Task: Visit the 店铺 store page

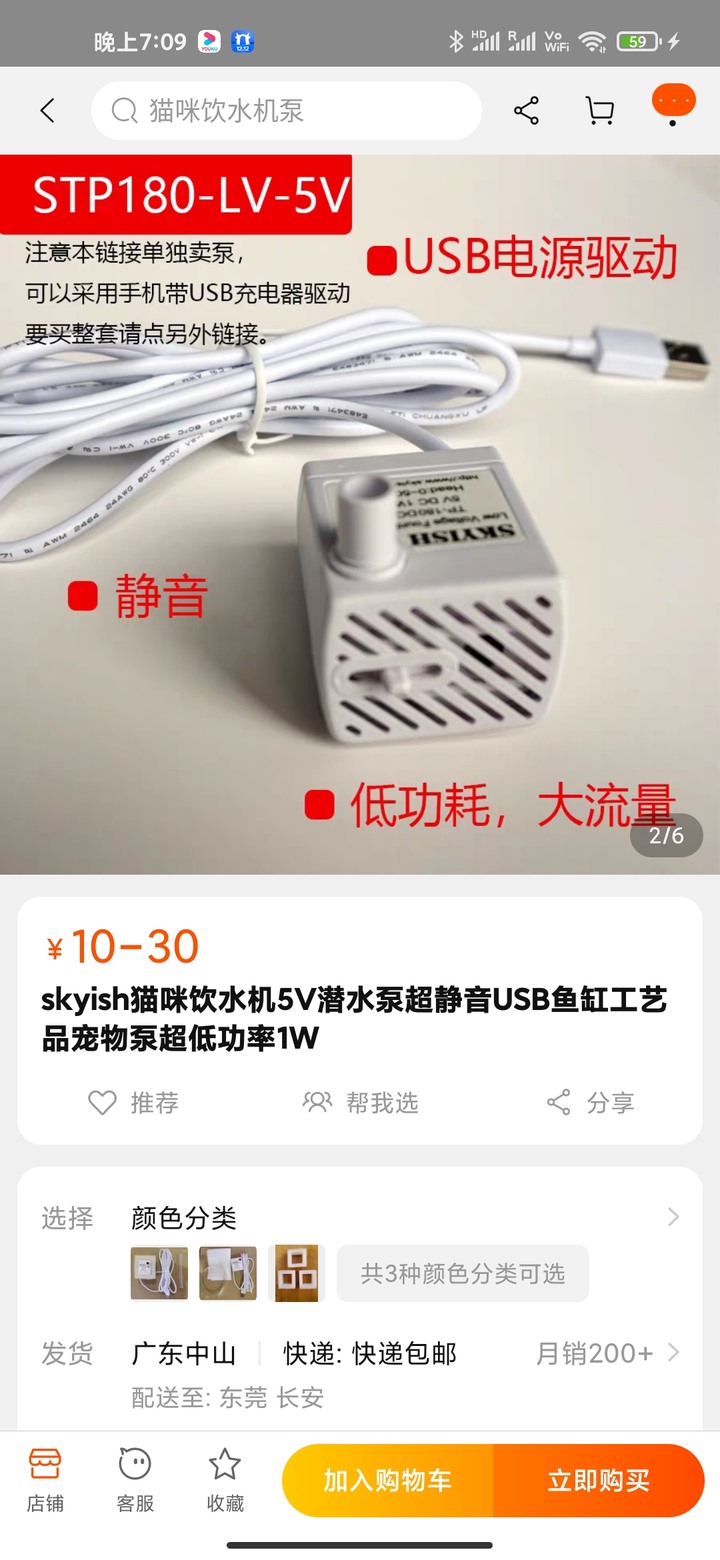Action: click(x=45, y=1480)
